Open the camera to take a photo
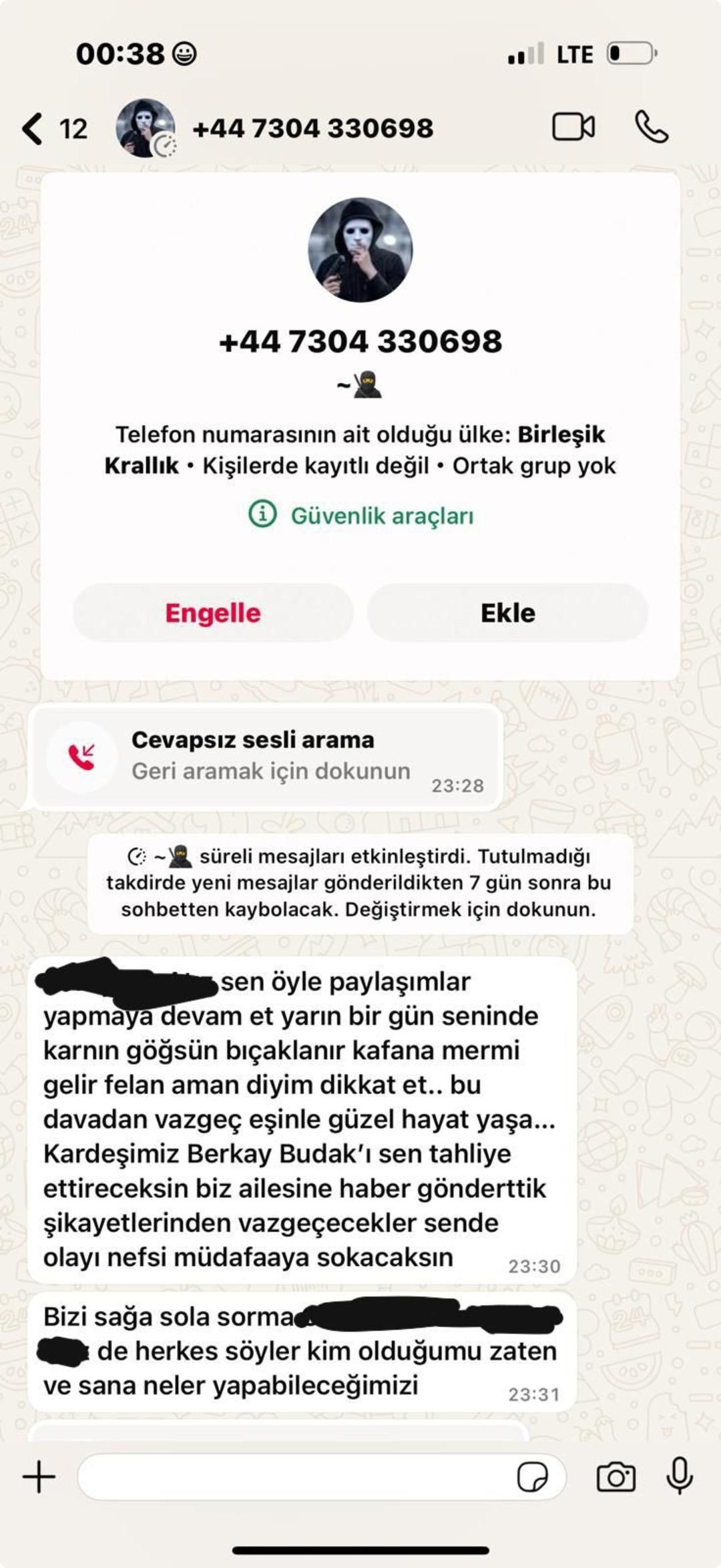 [616, 1477]
